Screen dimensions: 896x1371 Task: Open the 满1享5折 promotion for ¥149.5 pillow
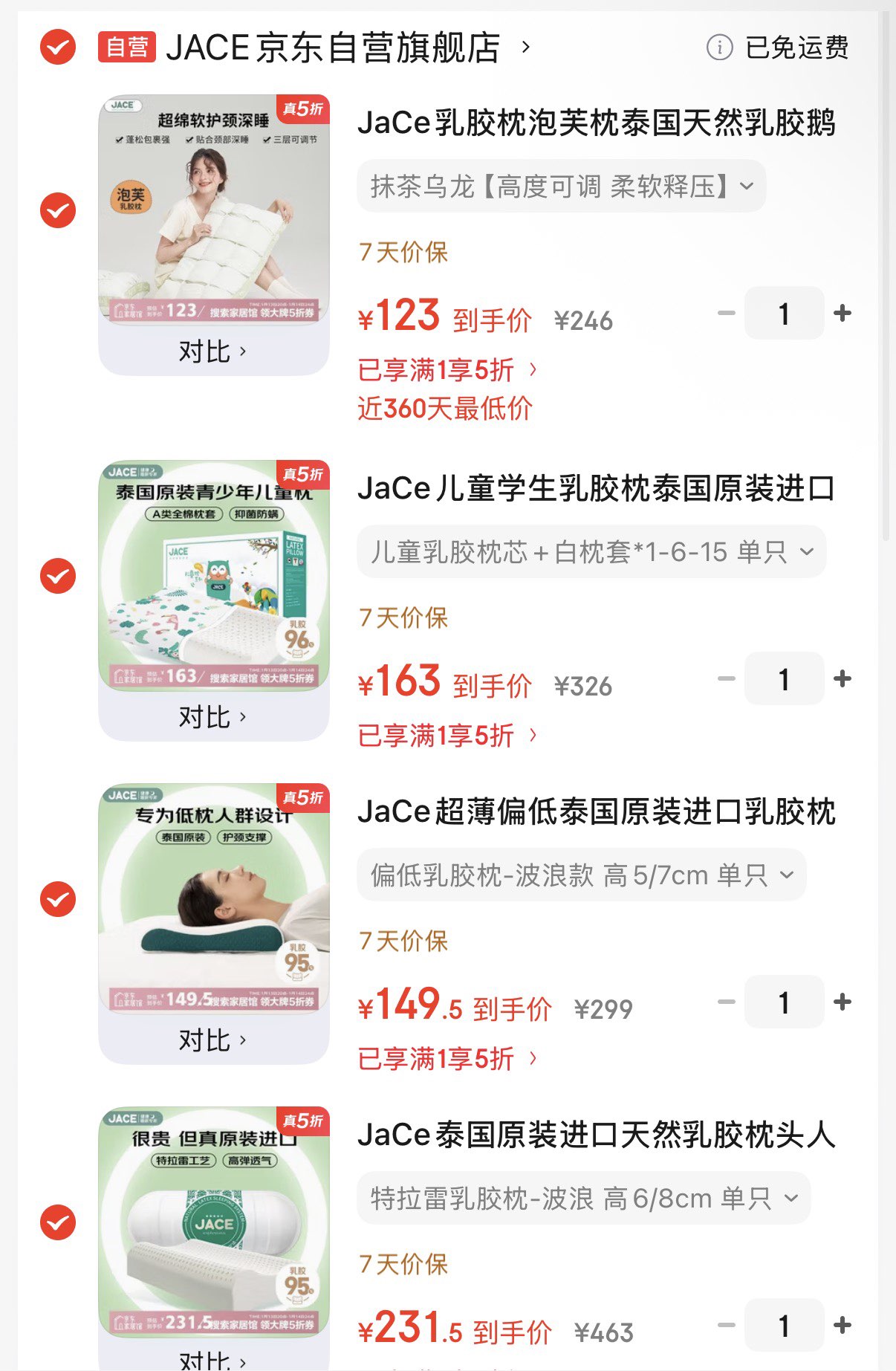[x=447, y=1058]
